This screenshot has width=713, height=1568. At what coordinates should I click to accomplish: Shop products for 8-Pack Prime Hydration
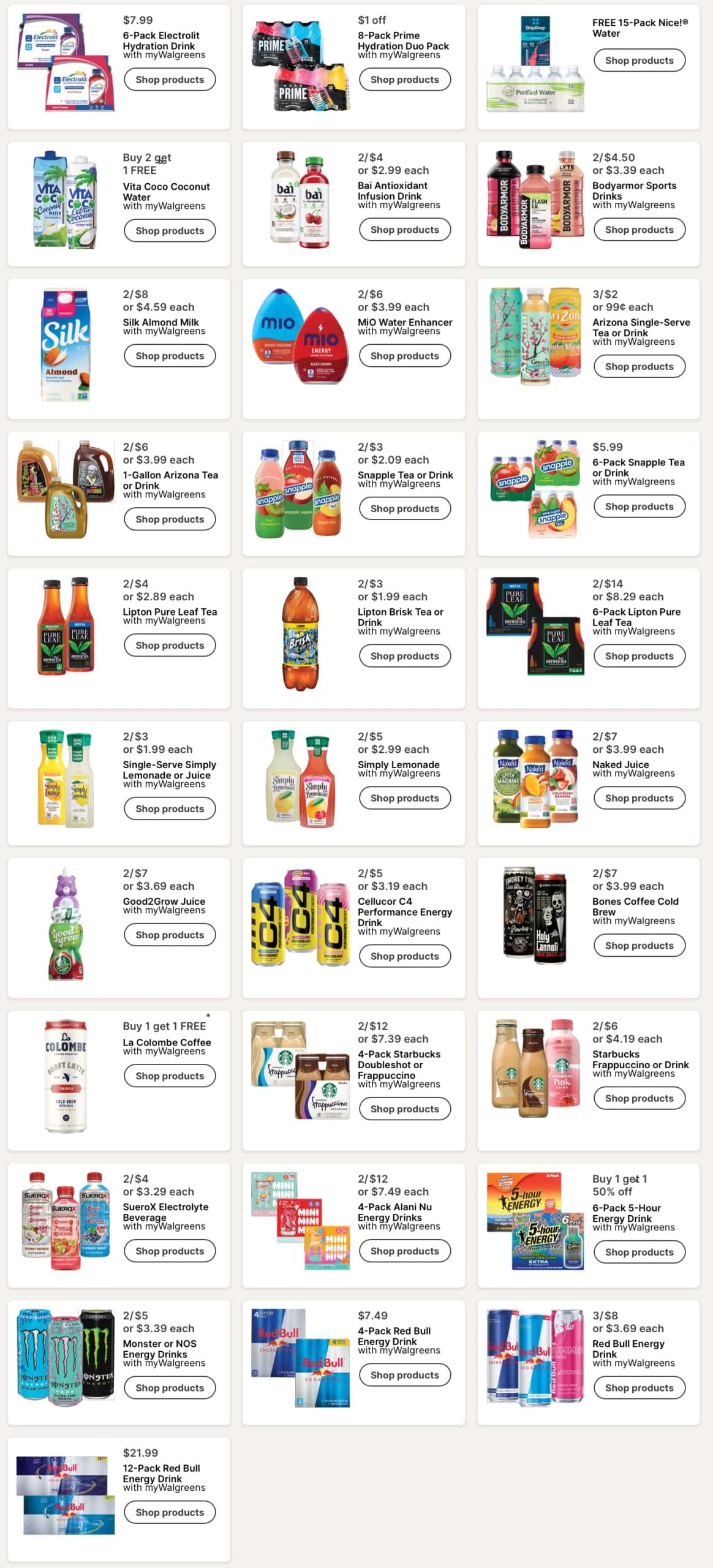pos(404,80)
